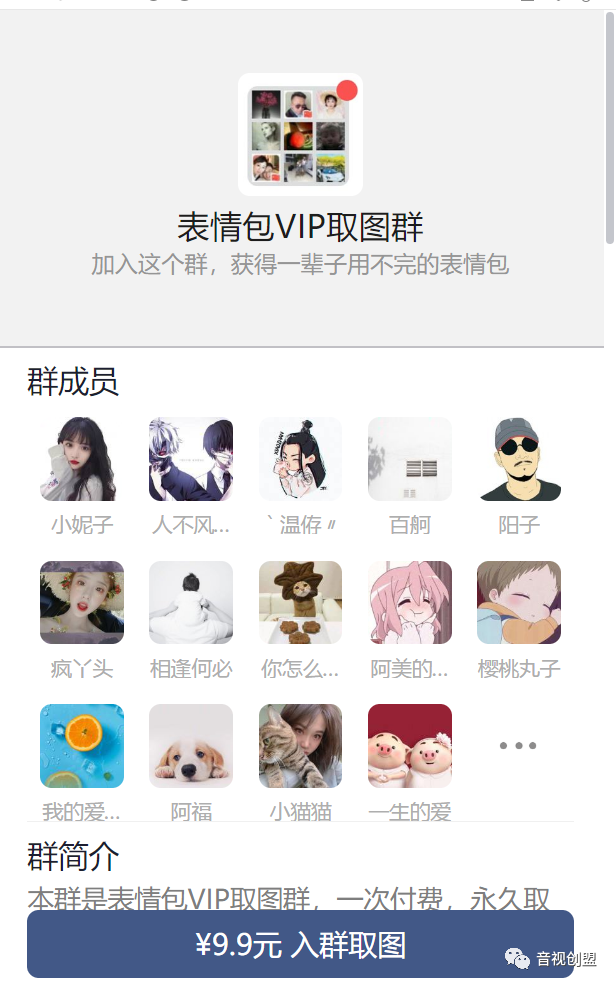
Task: Tap member 樱桃丸子's avatar
Action: click(x=519, y=602)
